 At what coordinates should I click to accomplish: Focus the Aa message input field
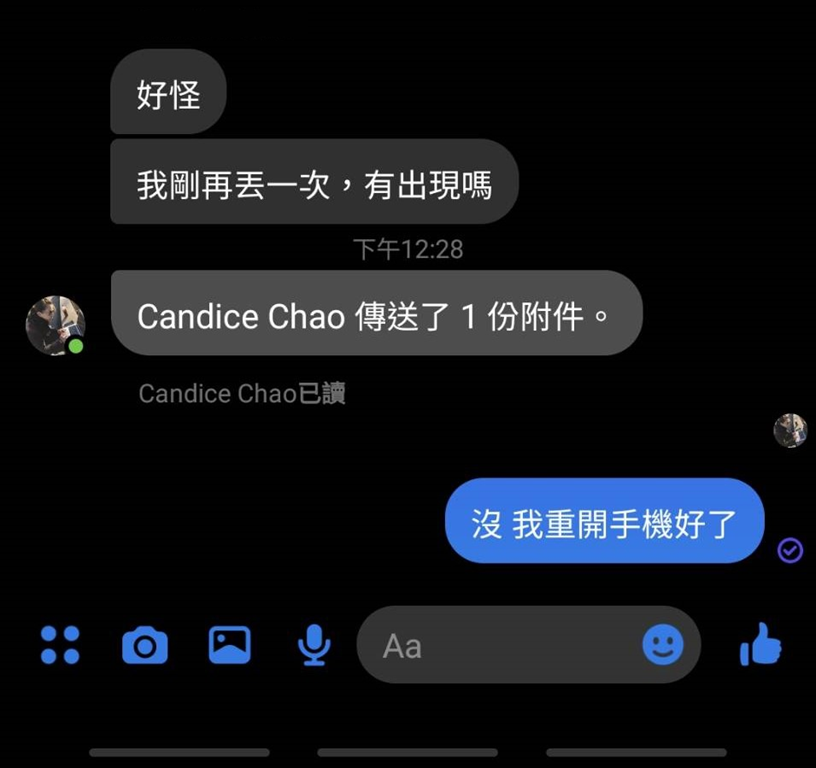pos(500,646)
